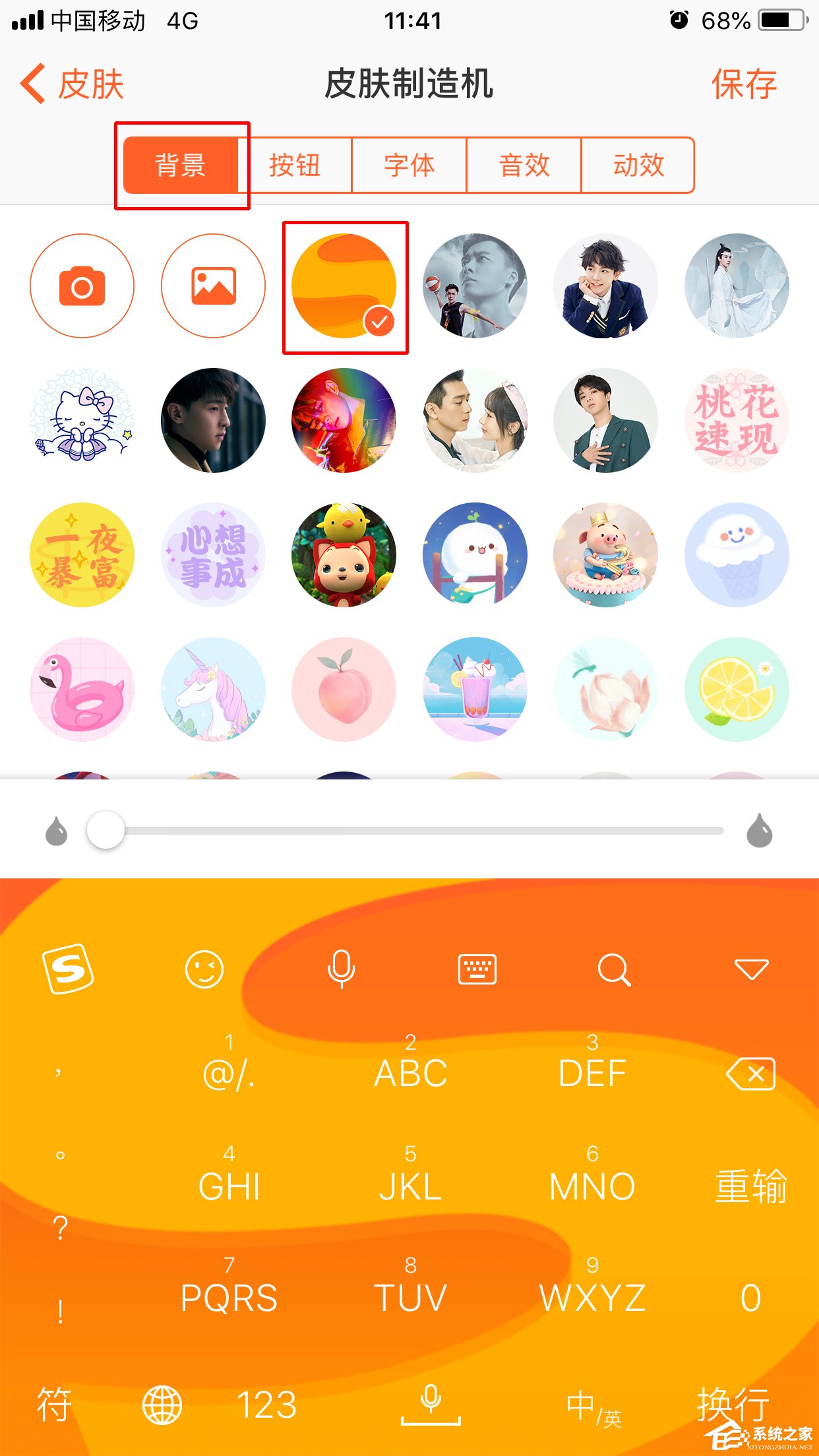819x1456 pixels.
Task: Switch to the 按钮 tab
Action: [295, 165]
